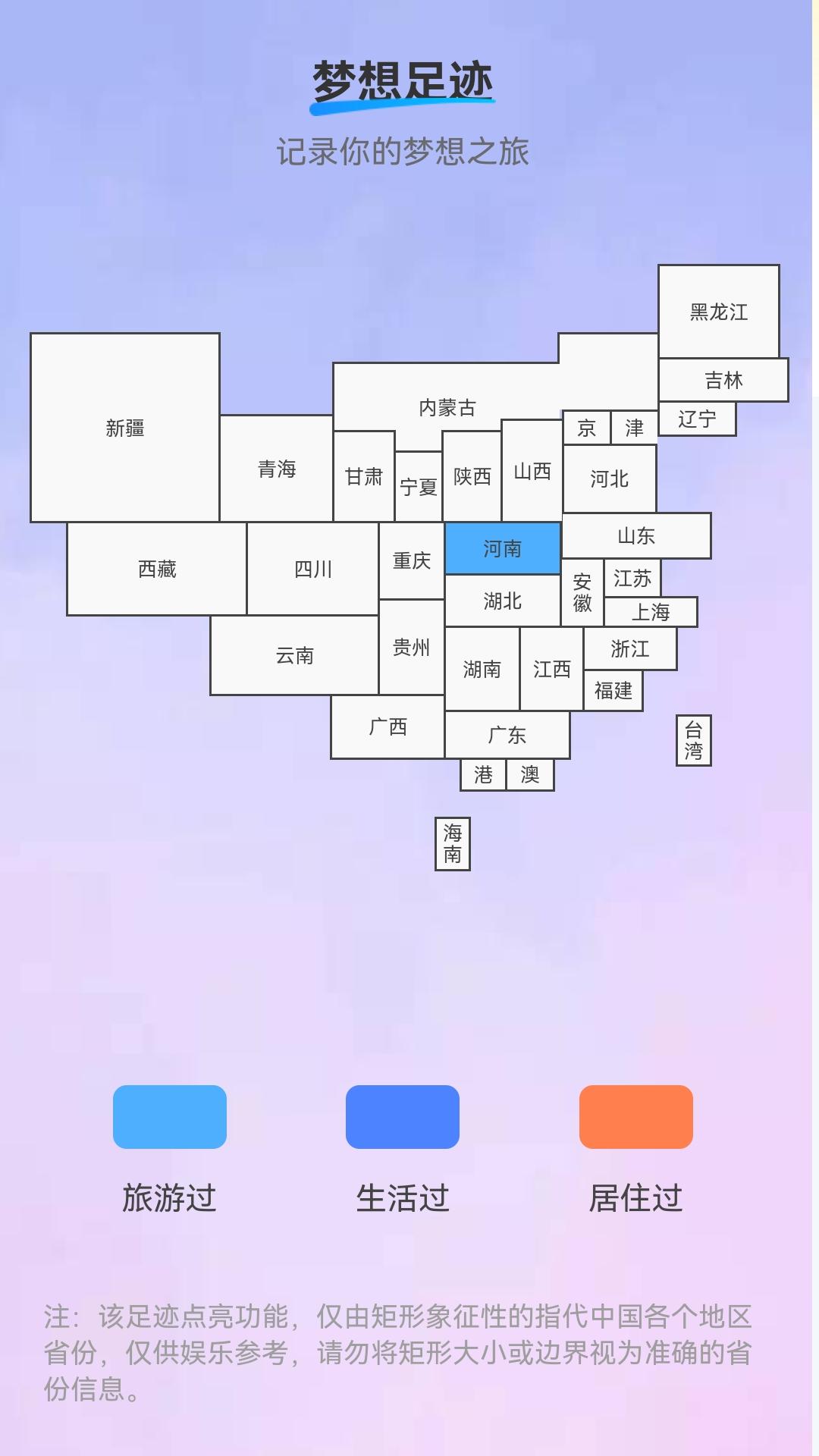Tap the 广西 block
The width and height of the screenshot is (819, 1456).
(x=388, y=726)
